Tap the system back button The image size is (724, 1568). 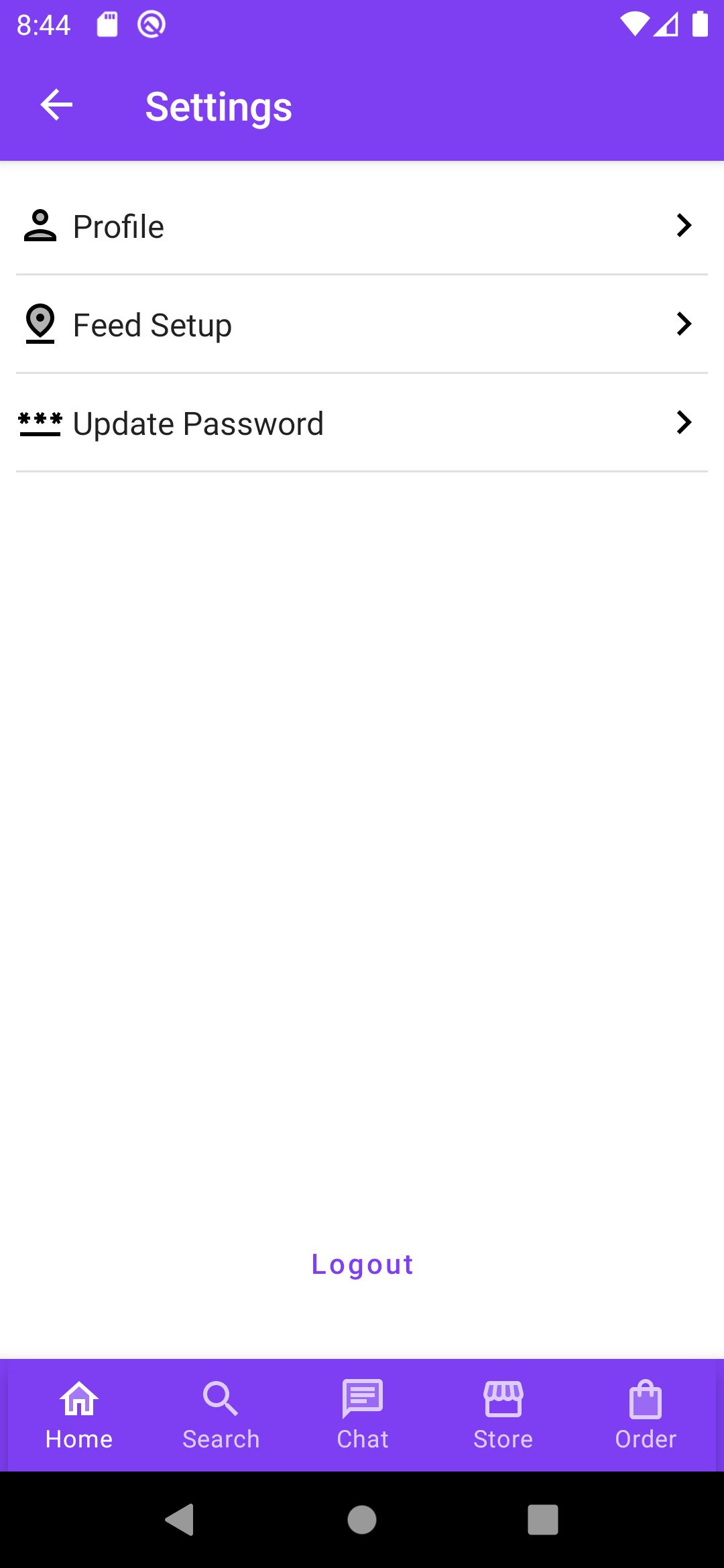click(180, 1519)
